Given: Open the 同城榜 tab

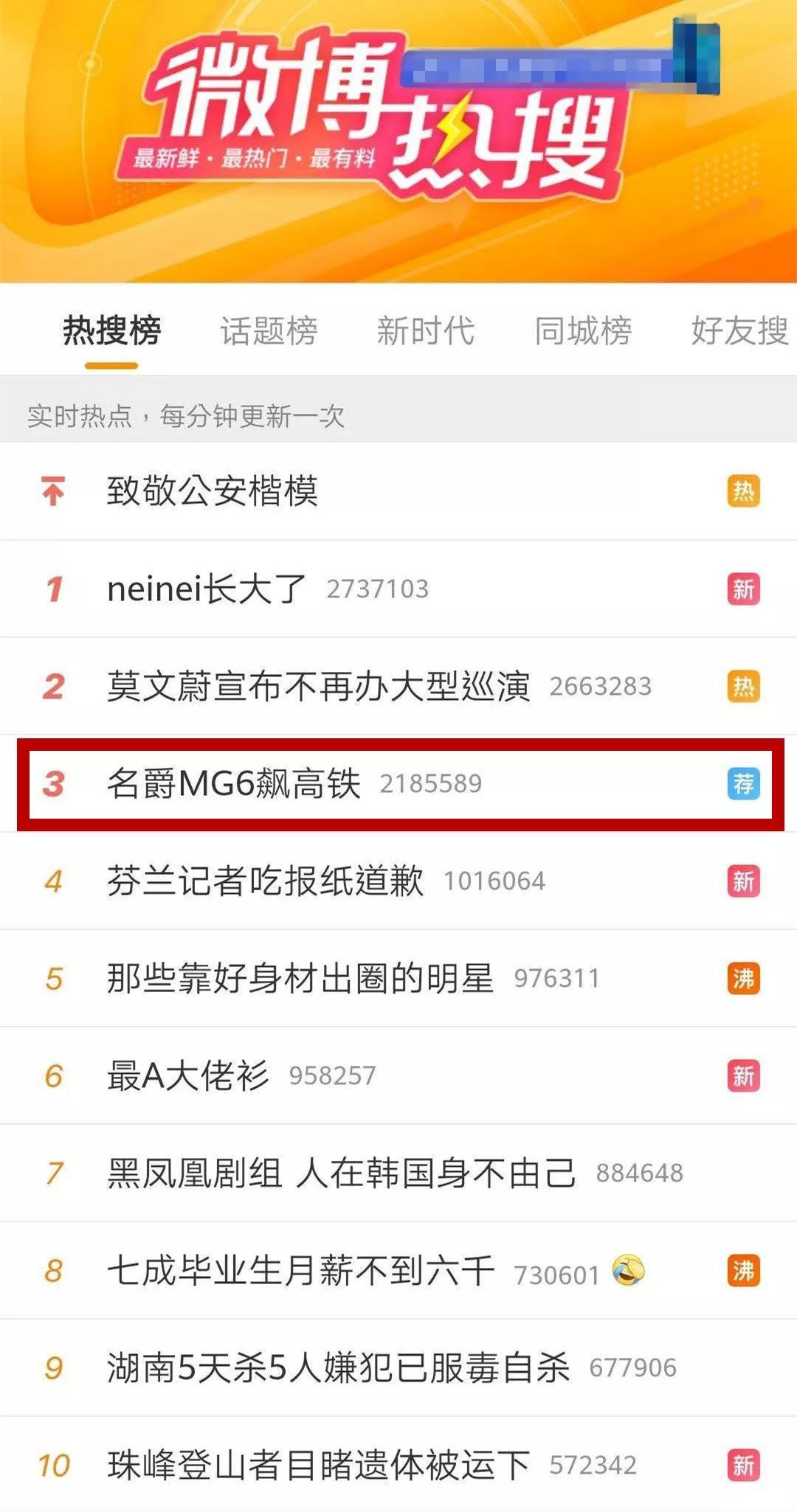Looking at the screenshot, I should click(583, 331).
